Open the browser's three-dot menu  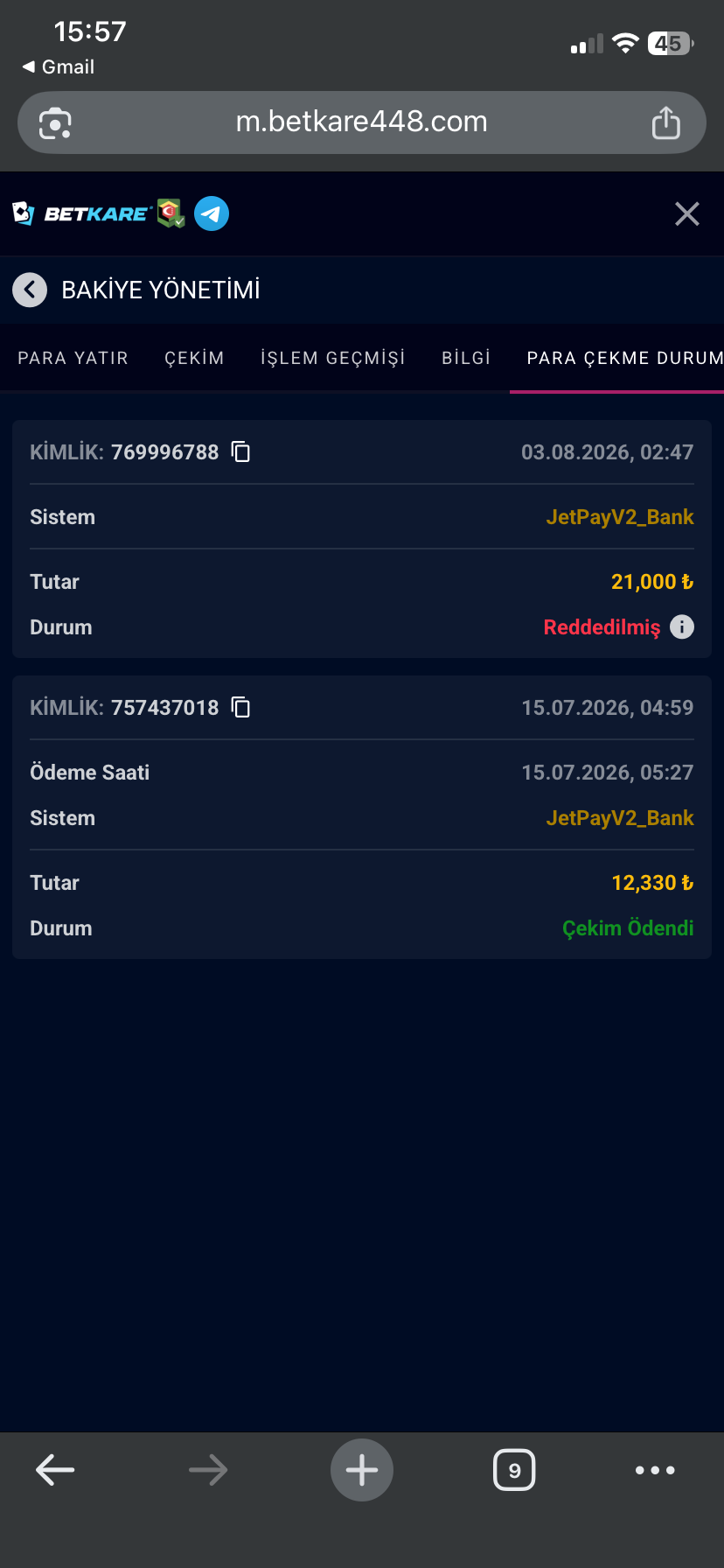(655, 1470)
